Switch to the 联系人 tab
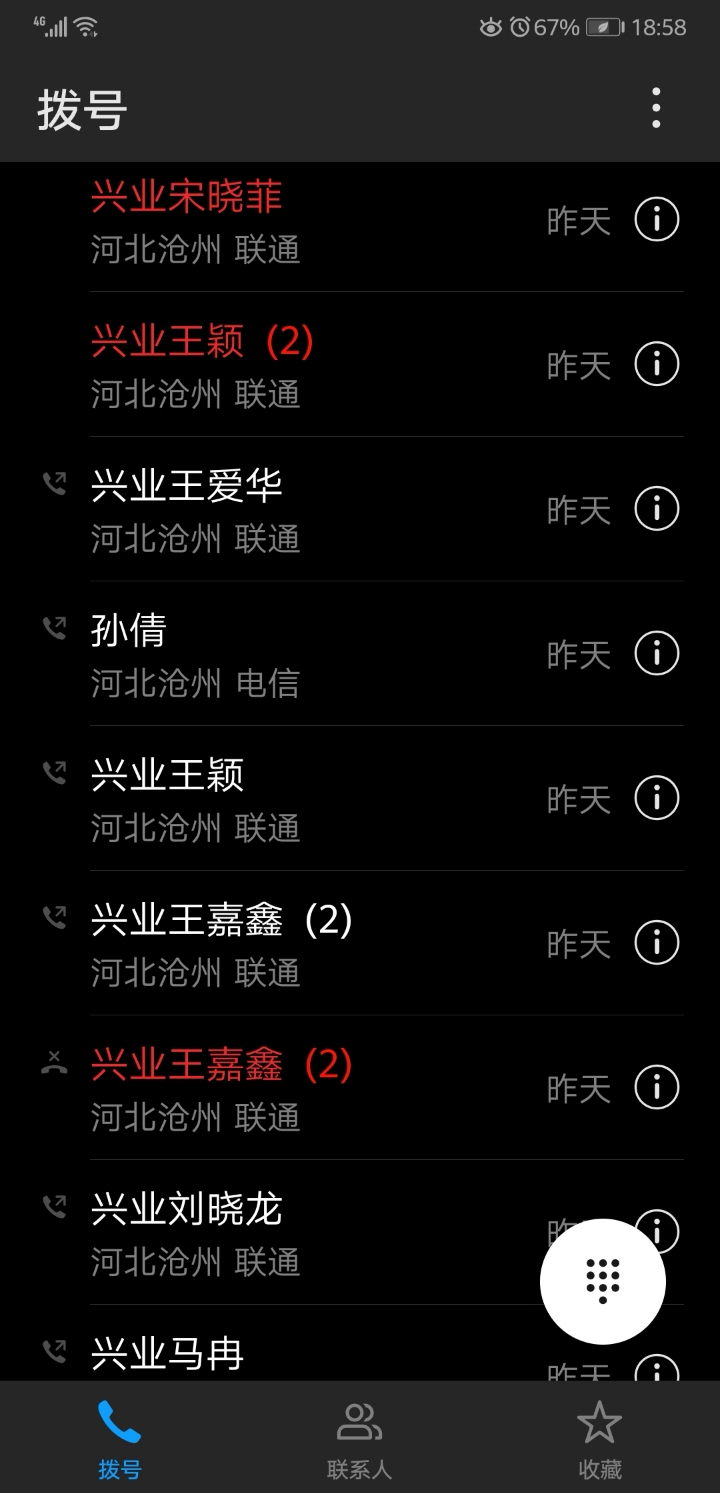 click(358, 1435)
